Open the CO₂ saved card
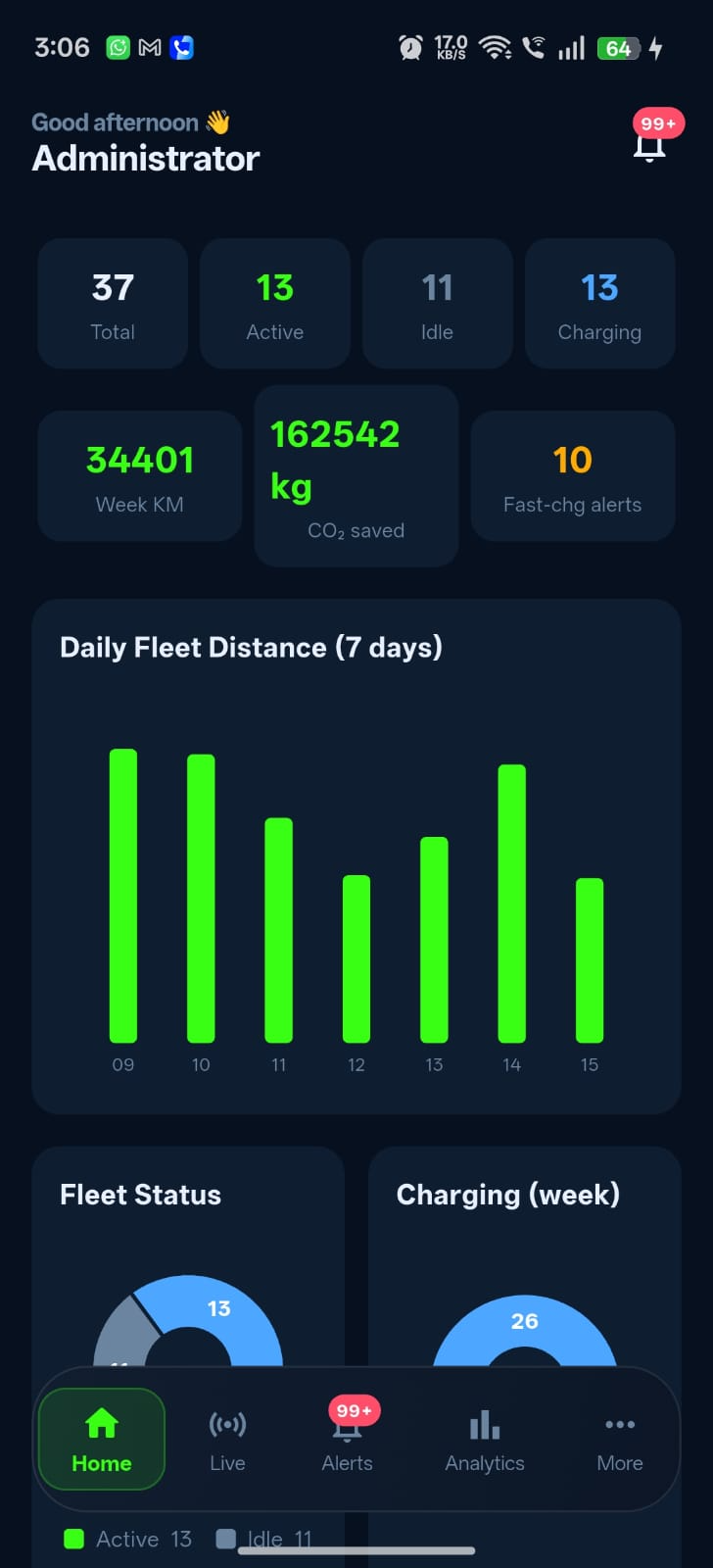The height and width of the screenshot is (1568, 713). click(x=356, y=476)
